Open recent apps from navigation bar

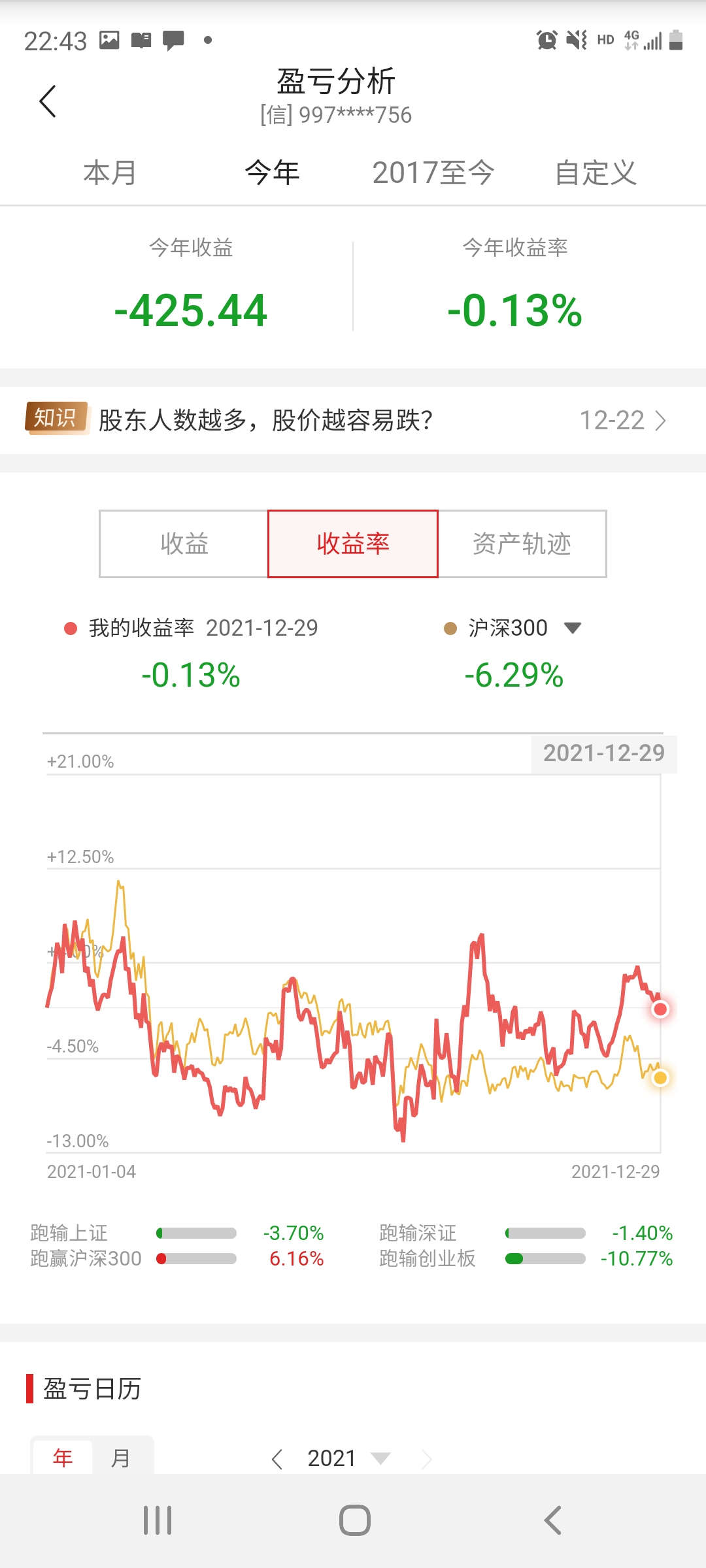coord(158,1520)
